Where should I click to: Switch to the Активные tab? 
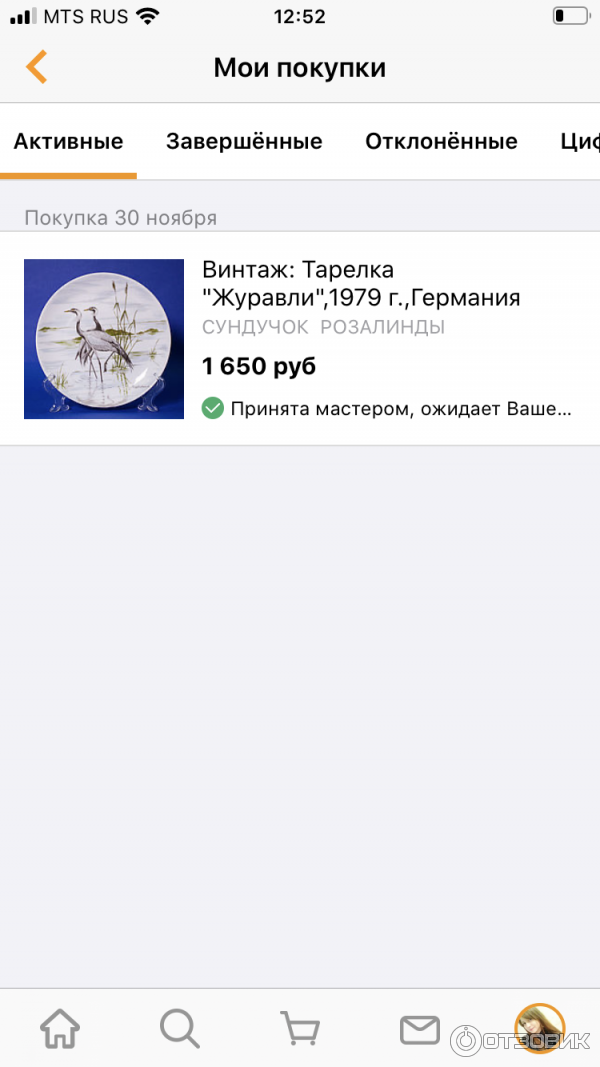pyautogui.click(x=68, y=141)
